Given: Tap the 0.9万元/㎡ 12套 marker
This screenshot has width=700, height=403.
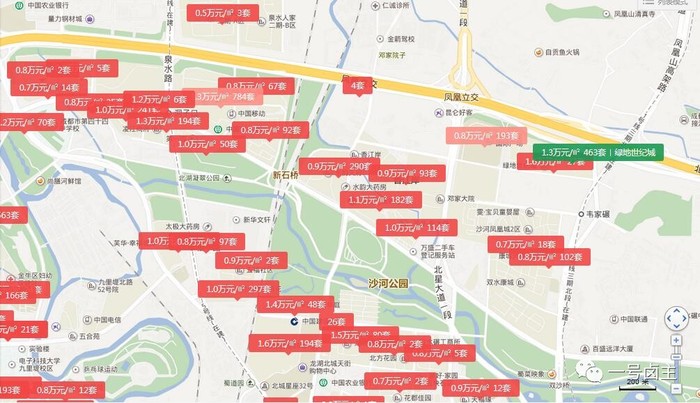Looking at the screenshot, I should [x=481, y=387].
